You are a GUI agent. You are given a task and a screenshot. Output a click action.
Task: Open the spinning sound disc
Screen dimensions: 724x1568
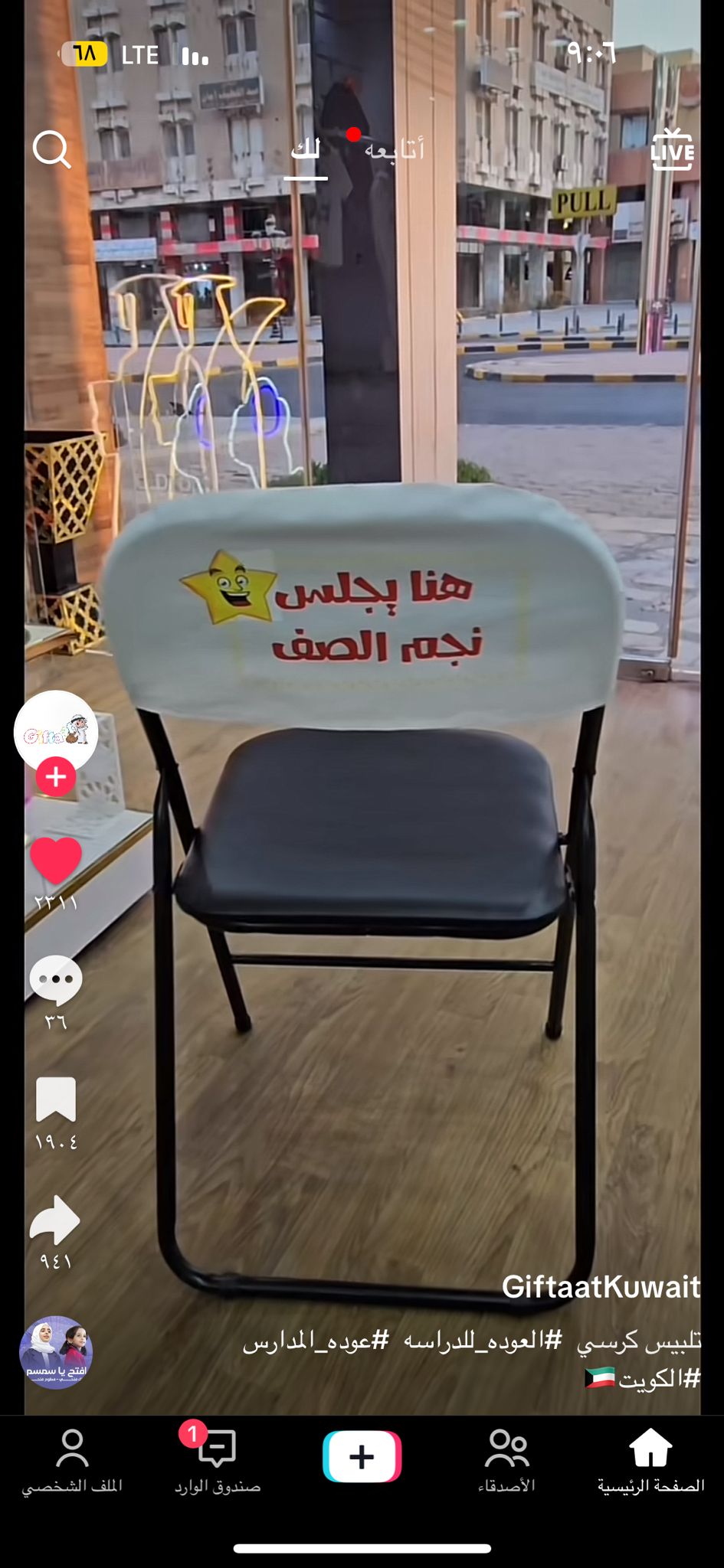coord(56,1353)
